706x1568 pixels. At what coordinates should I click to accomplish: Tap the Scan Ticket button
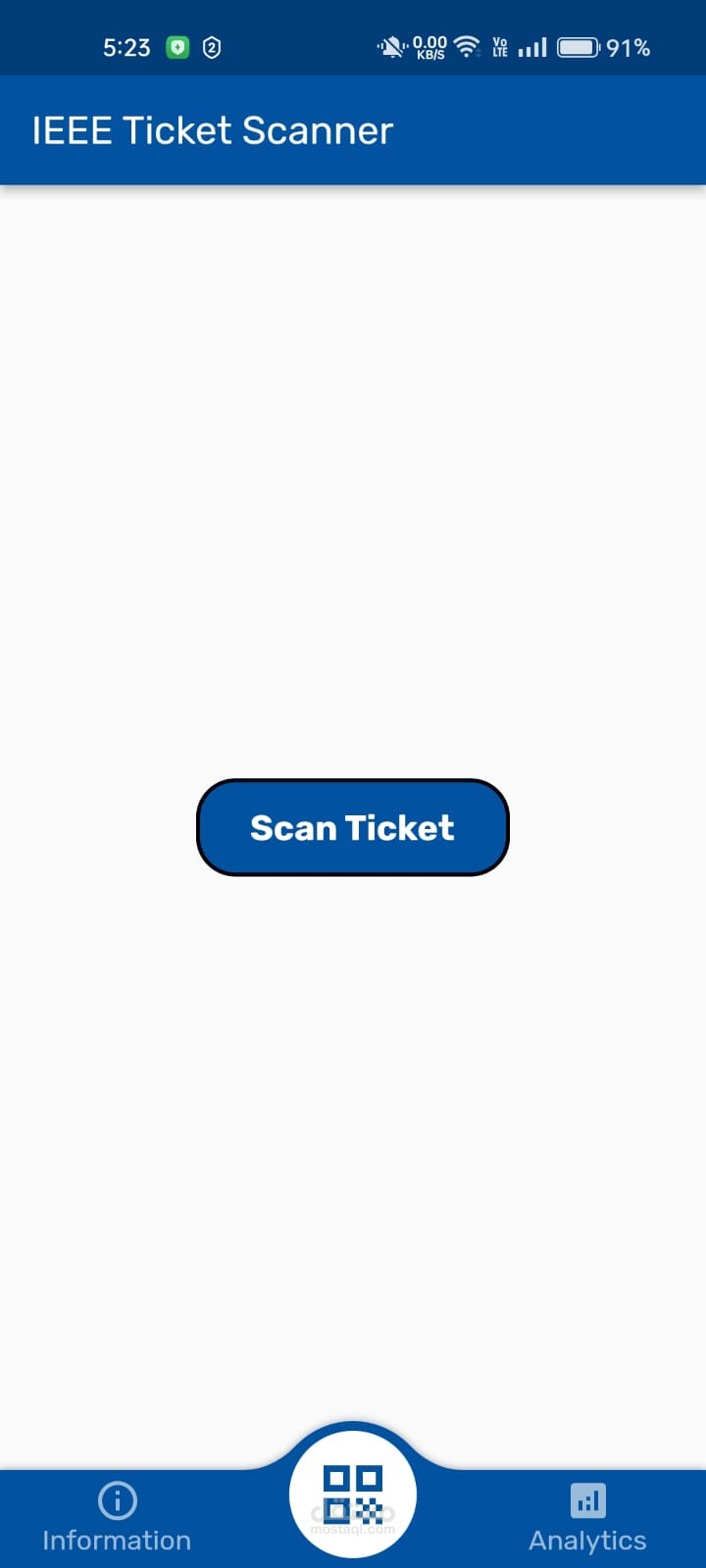(x=353, y=828)
